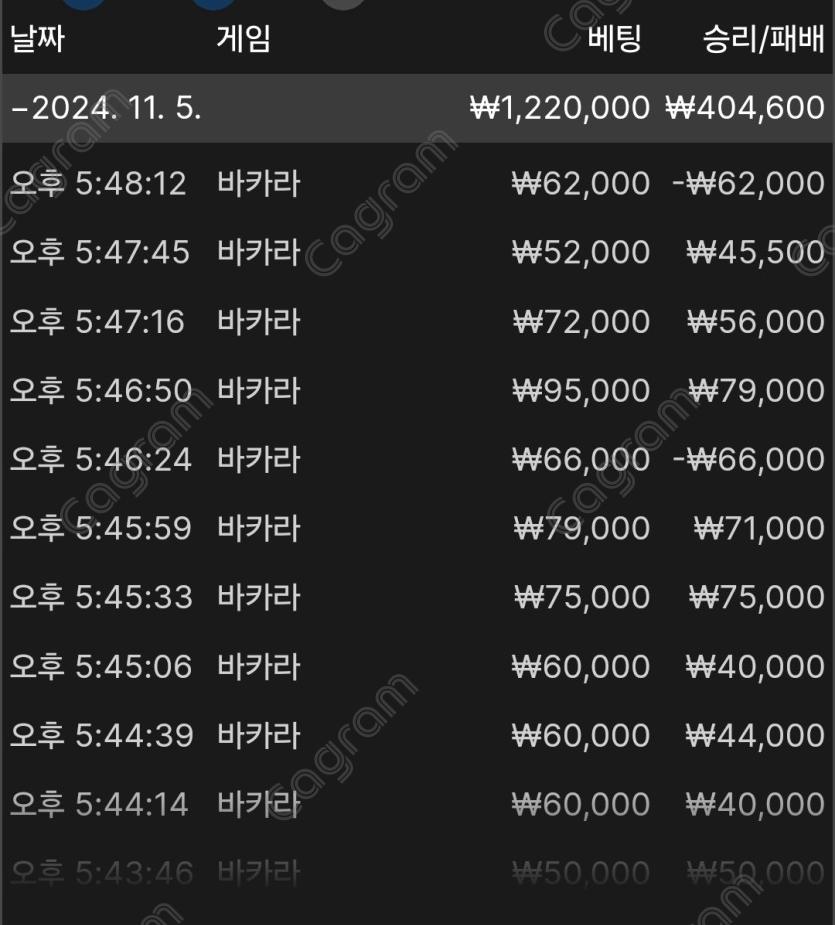Open the 오후 5:48:12 바카라 bet record
Image resolution: width=835 pixels, height=925 pixels.
coord(417,183)
